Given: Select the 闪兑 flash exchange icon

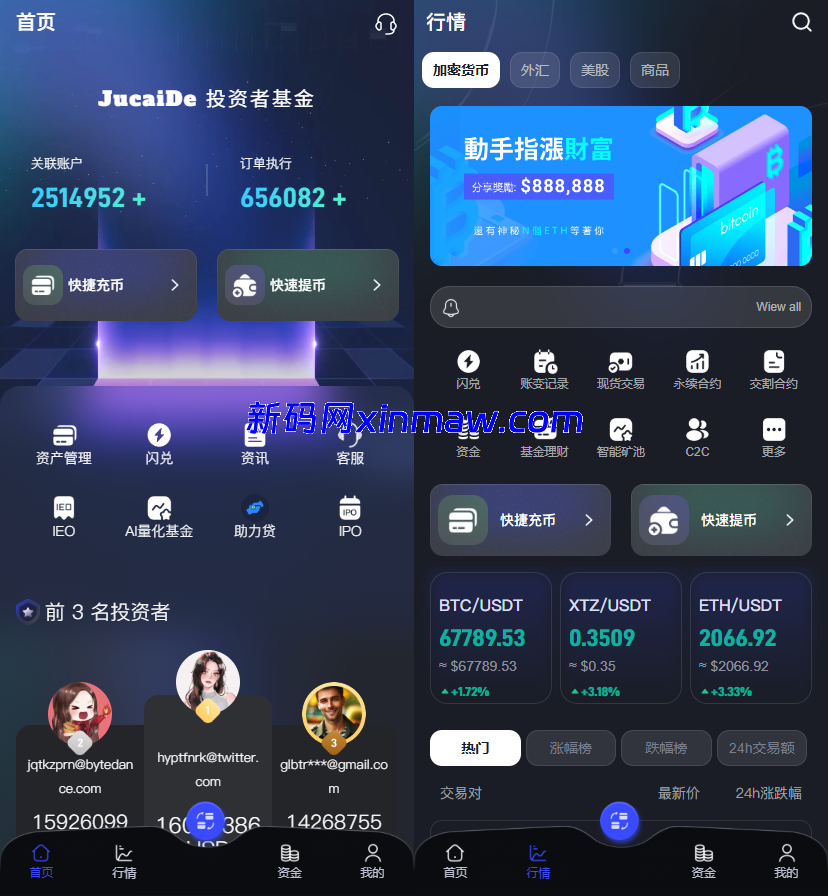Looking at the screenshot, I should (x=158, y=445).
